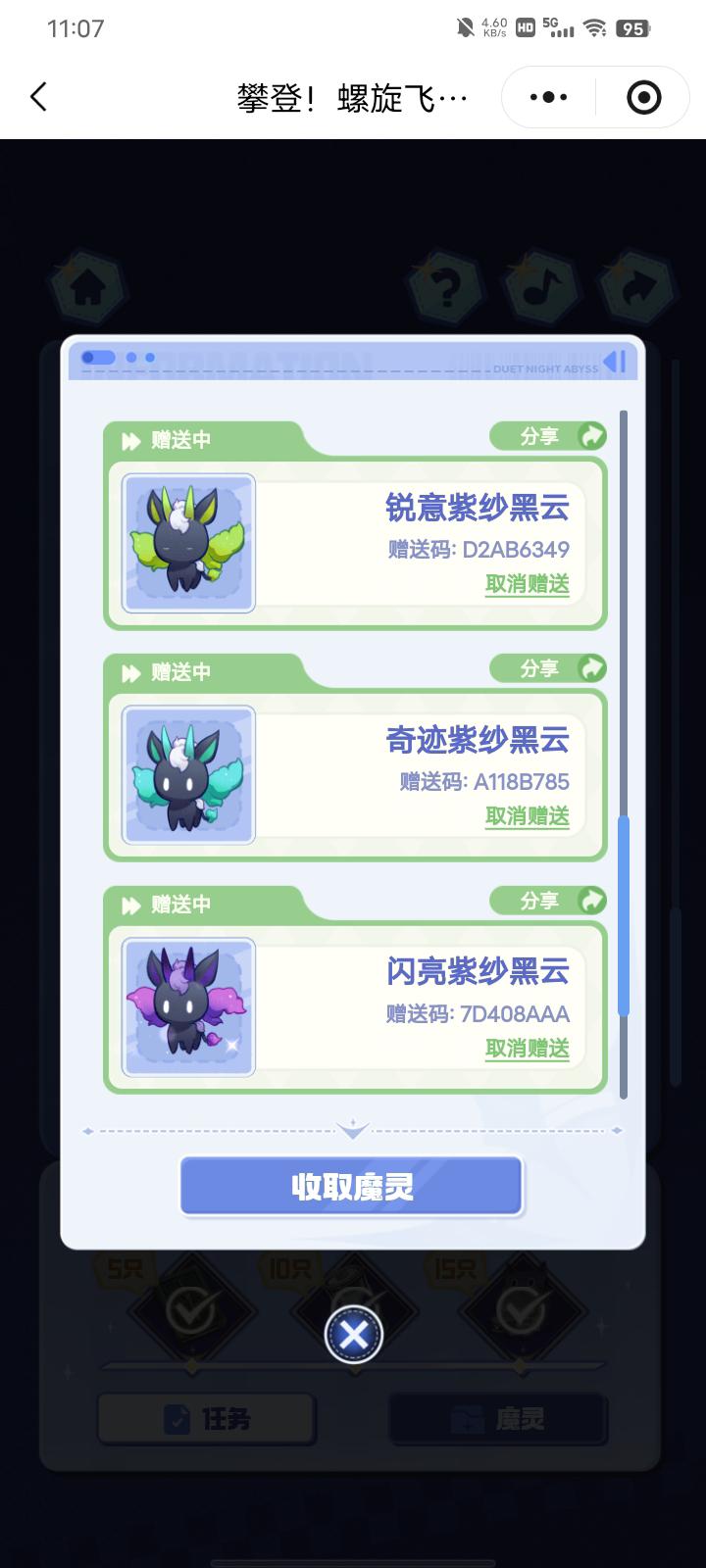This screenshot has height=1568, width=706.
Task: Share 锐意紫纱黑云 gift code
Action: 548,436
